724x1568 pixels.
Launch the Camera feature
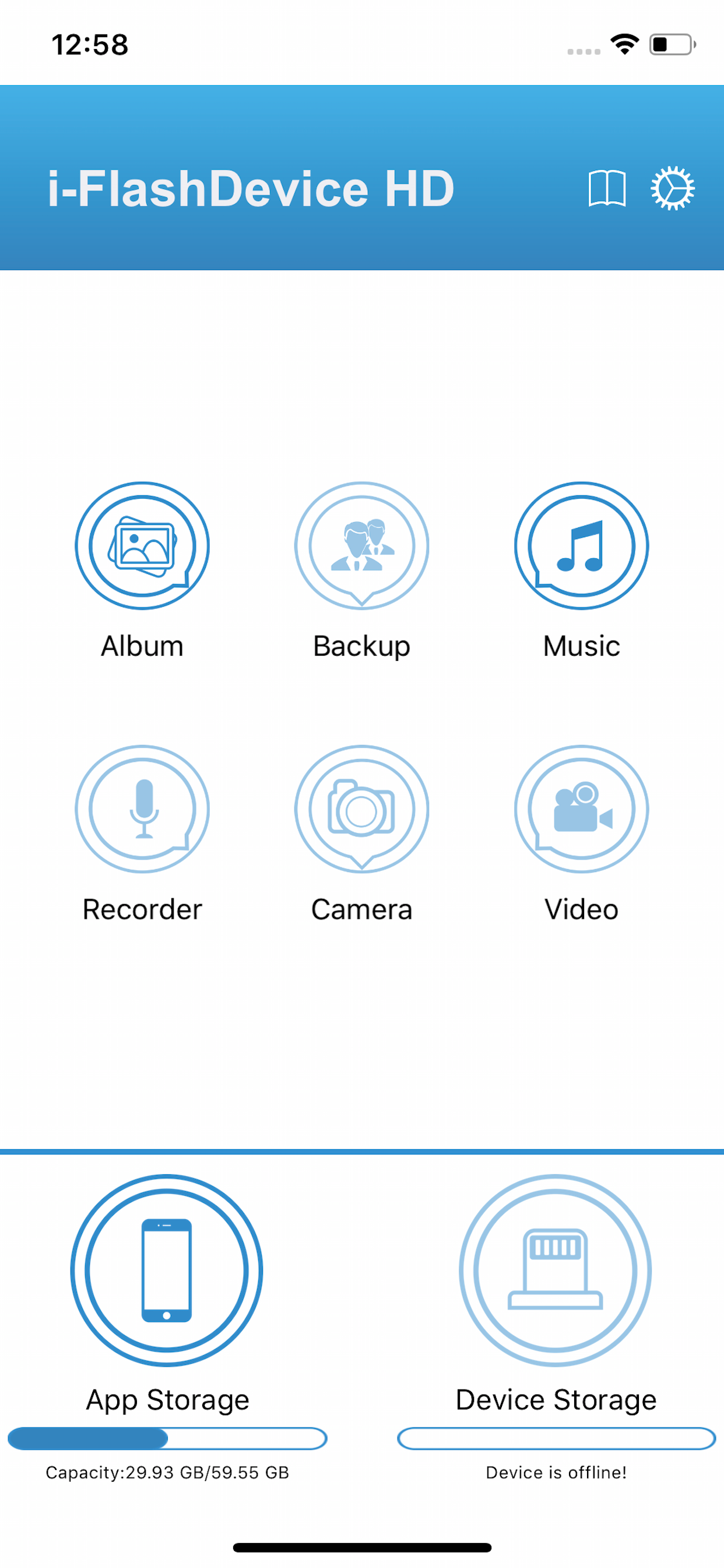click(x=361, y=810)
